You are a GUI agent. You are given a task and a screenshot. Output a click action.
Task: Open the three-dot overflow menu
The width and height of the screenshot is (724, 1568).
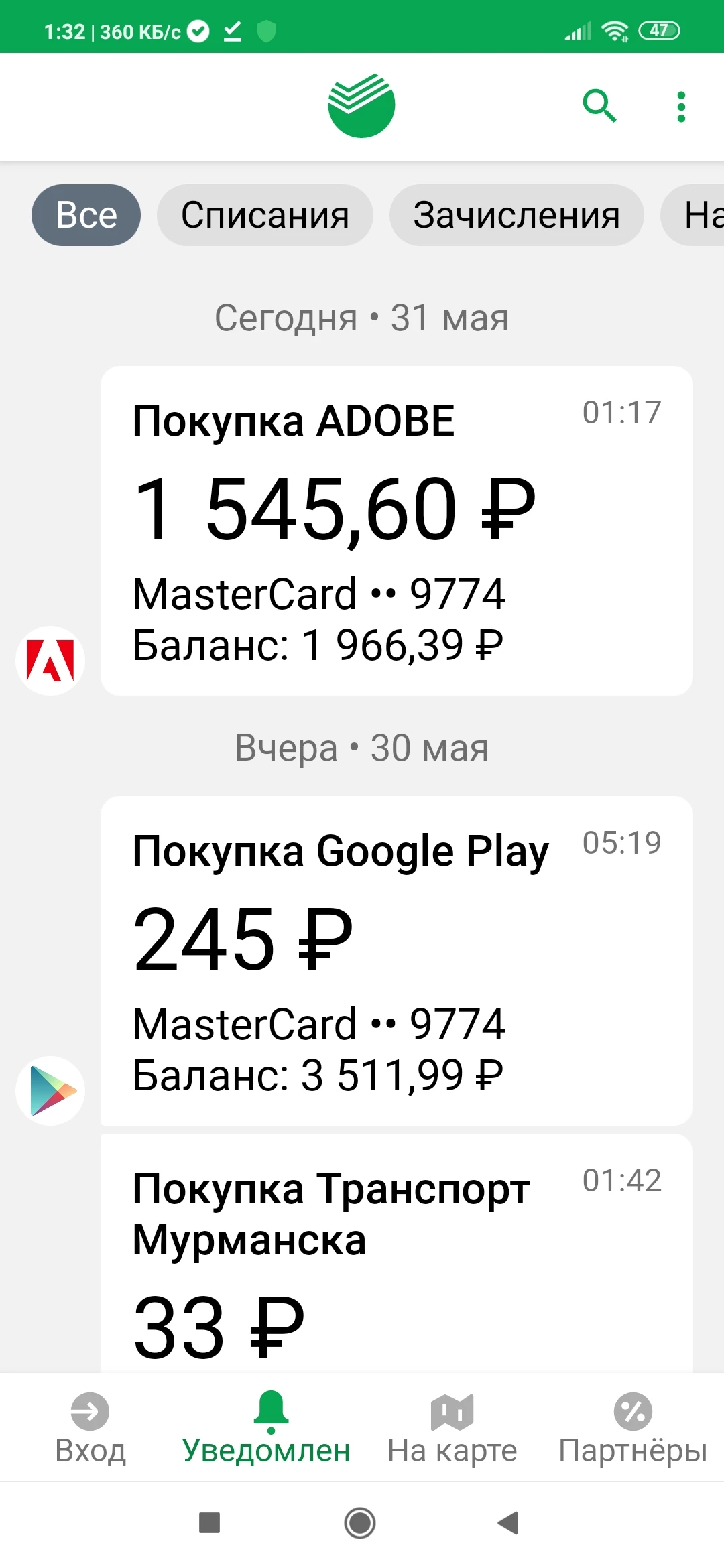pyautogui.click(x=681, y=107)
